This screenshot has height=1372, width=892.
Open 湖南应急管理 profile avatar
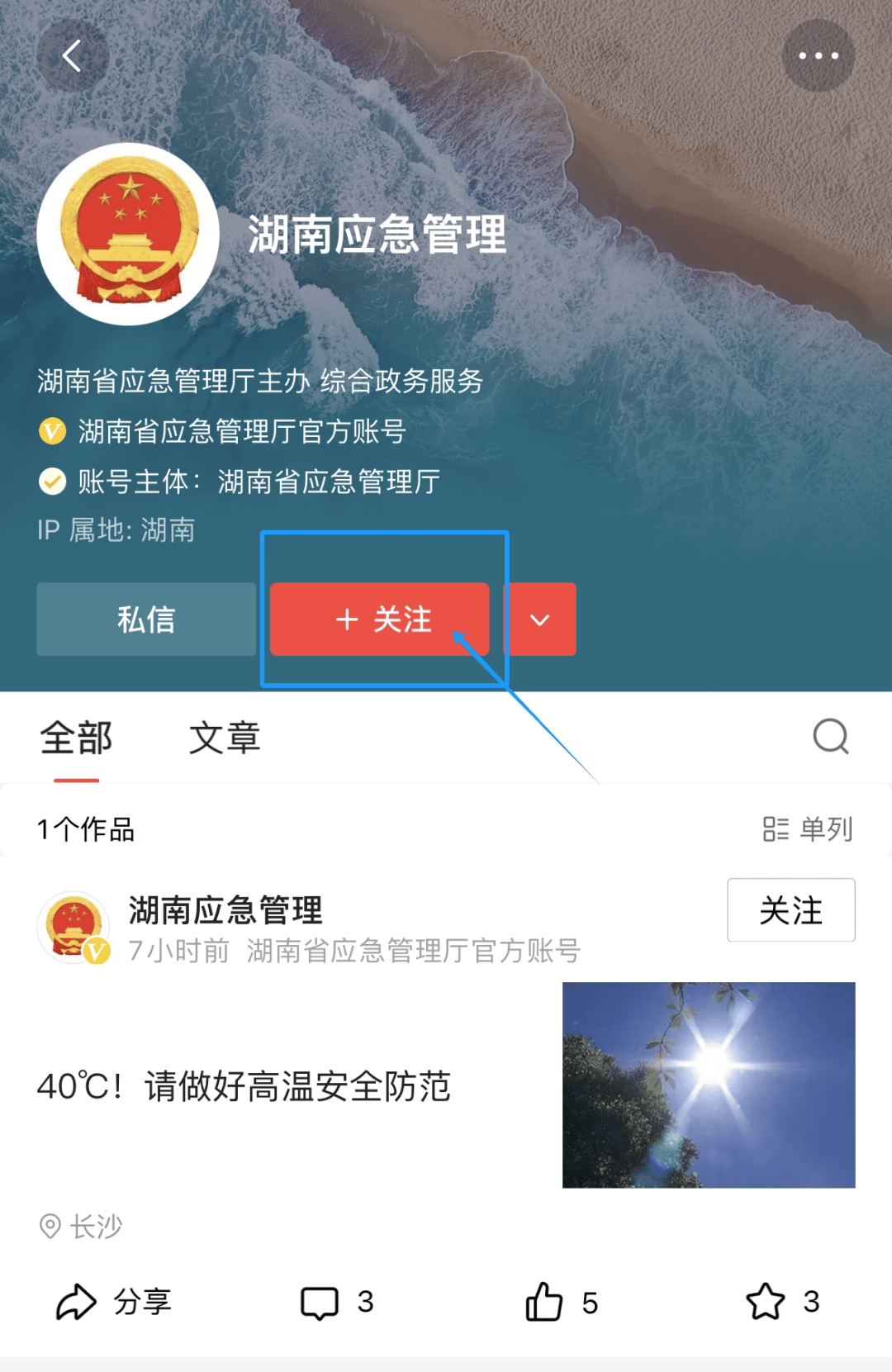(128, 234)
